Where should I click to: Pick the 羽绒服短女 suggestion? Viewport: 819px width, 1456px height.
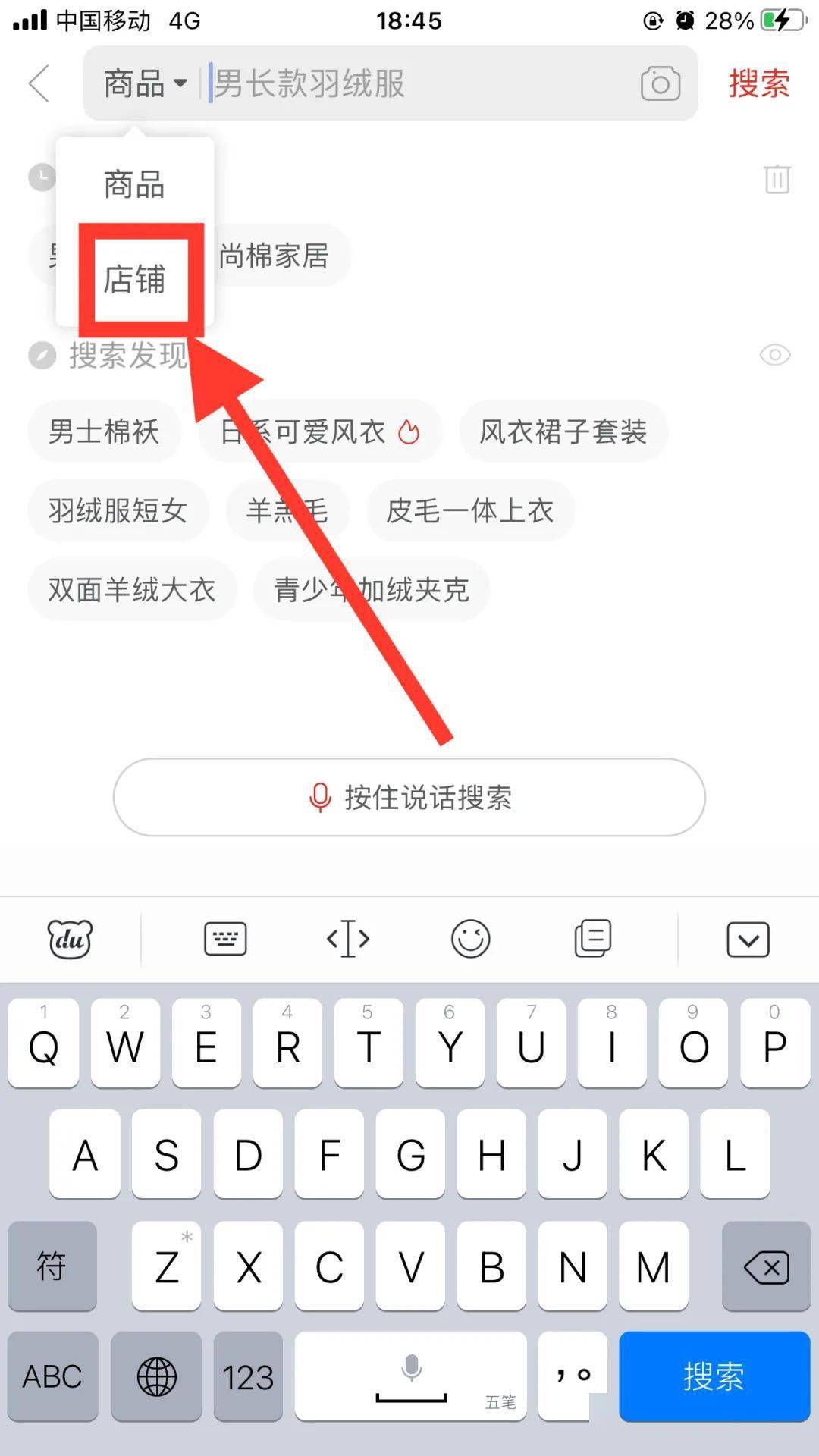(118, 510)
